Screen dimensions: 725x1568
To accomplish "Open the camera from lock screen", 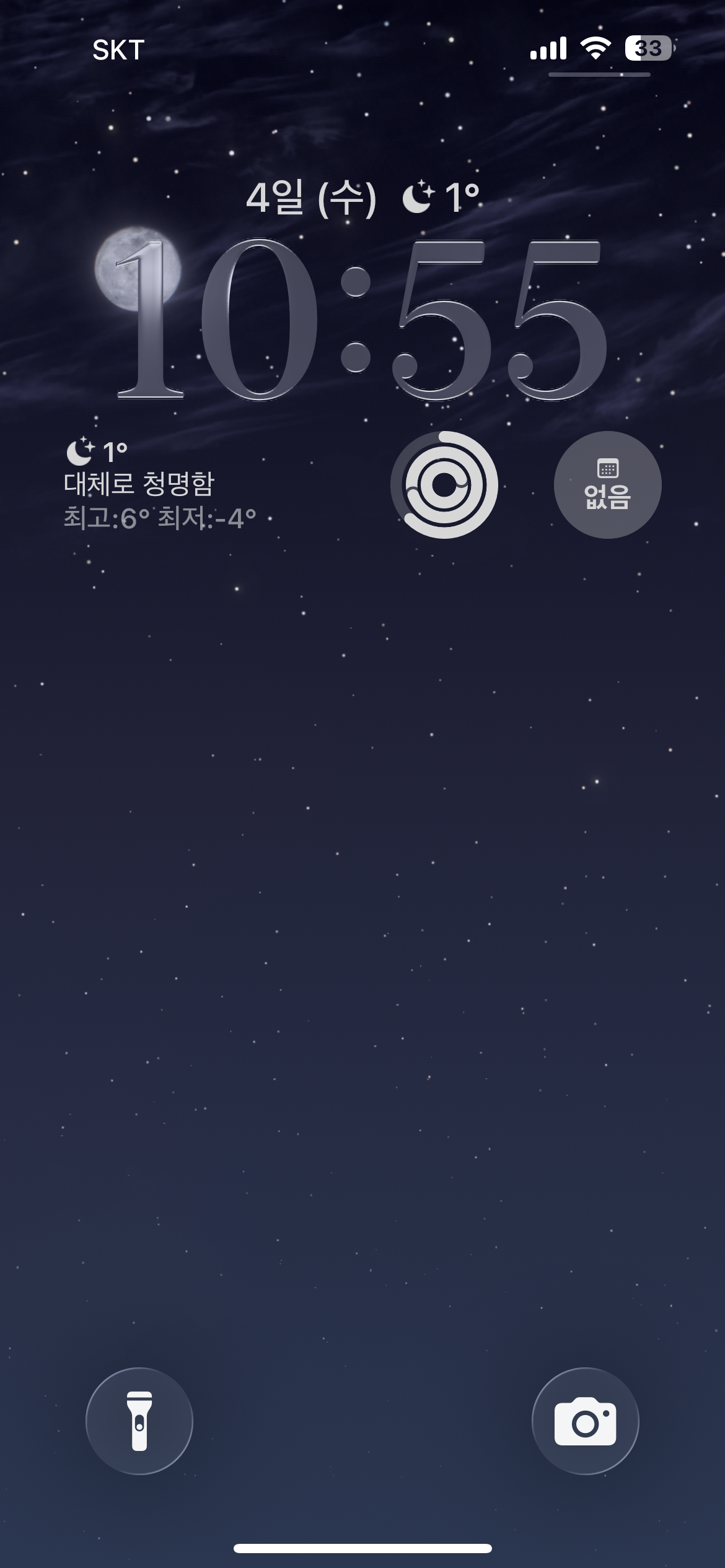I will tap(585, 1421).
